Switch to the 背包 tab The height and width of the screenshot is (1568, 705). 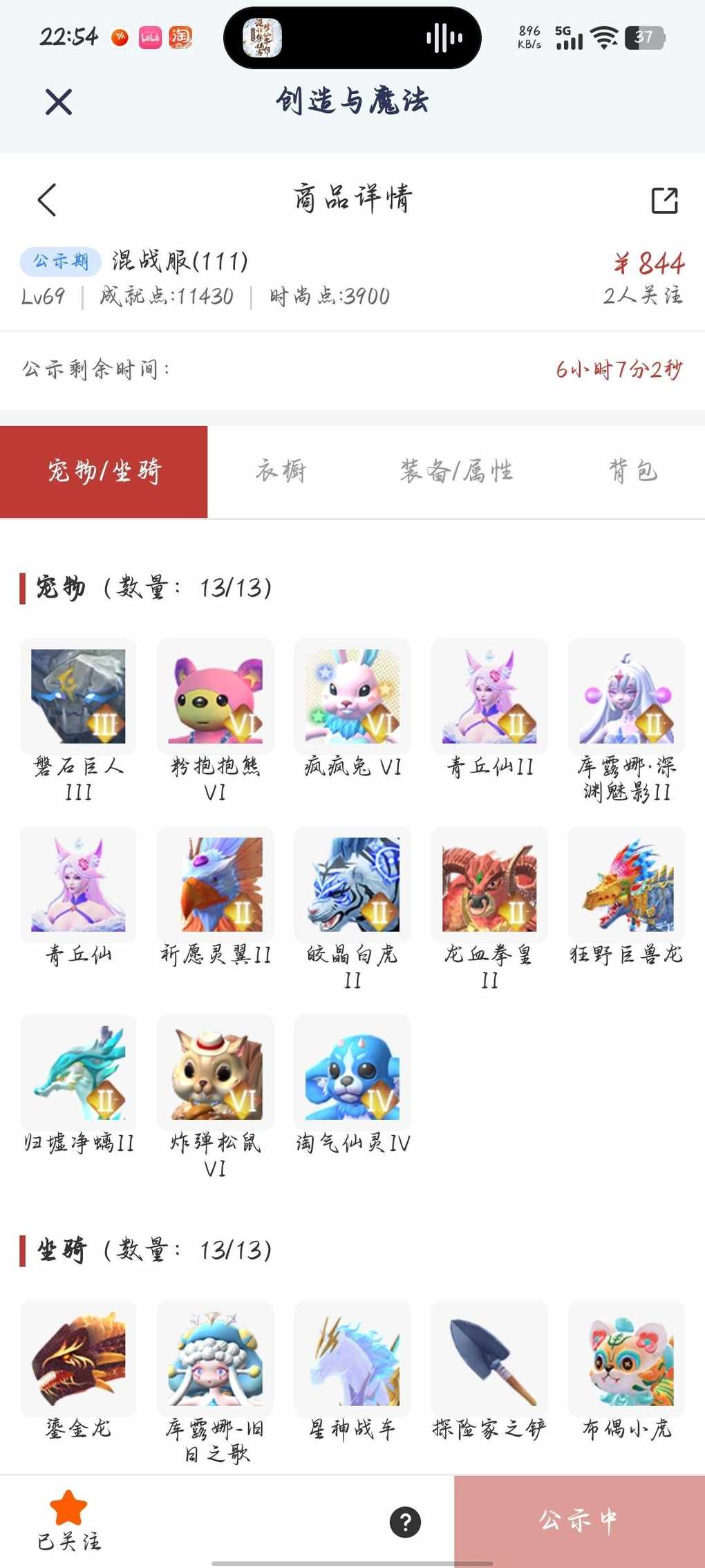(632, 472)
